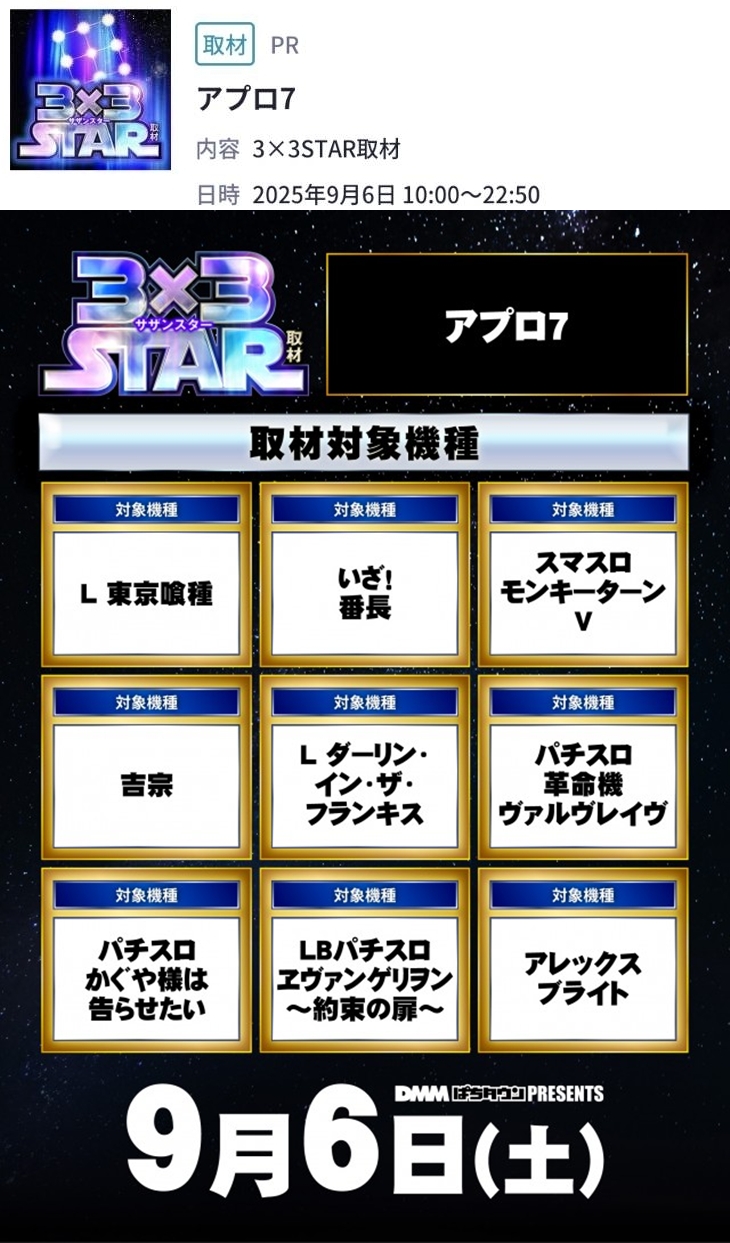This screenshot has width=730, height=1243.
Task: Open the アプロ7 event poster image
Action: coord(365,725)
